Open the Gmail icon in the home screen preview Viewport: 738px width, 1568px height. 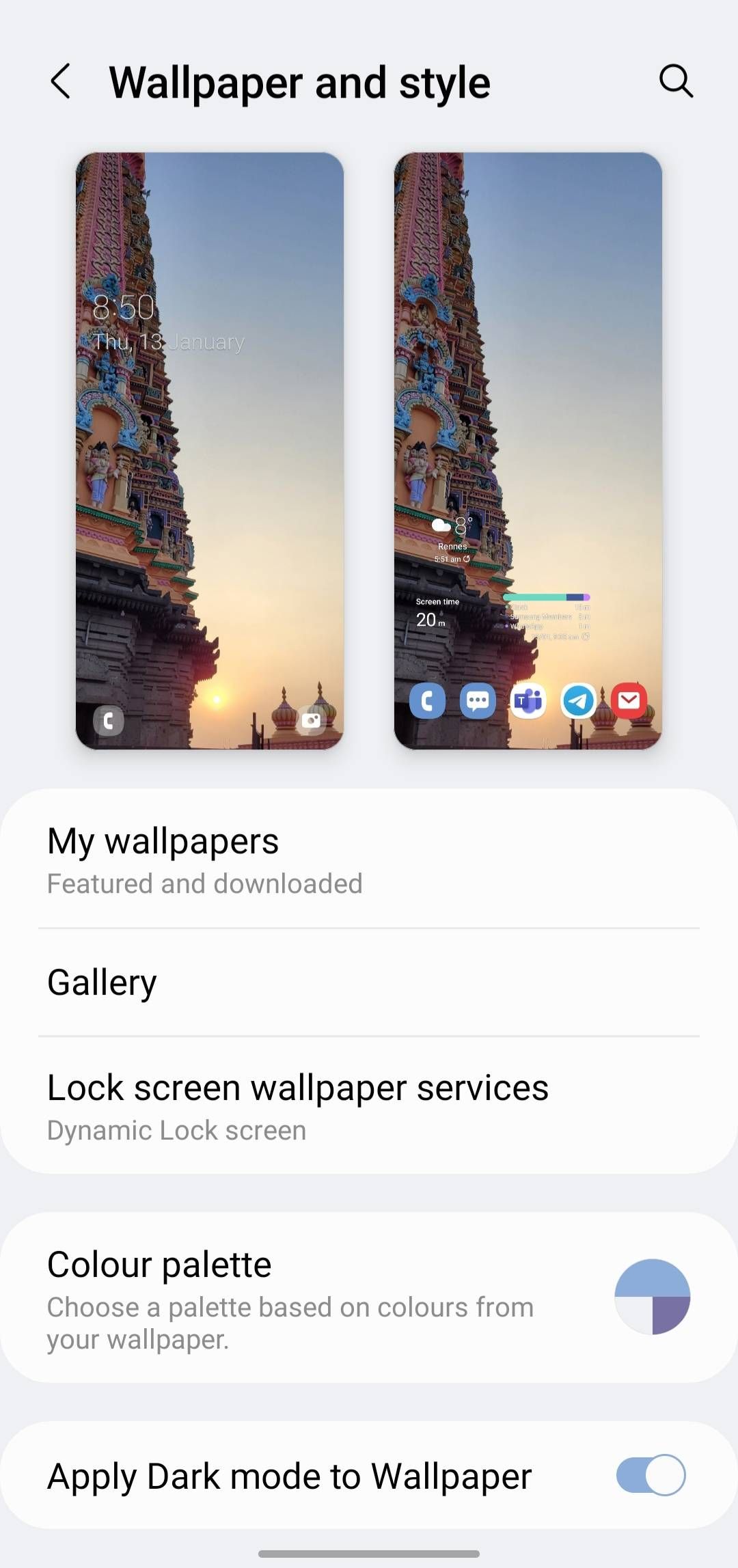point(628,701)
